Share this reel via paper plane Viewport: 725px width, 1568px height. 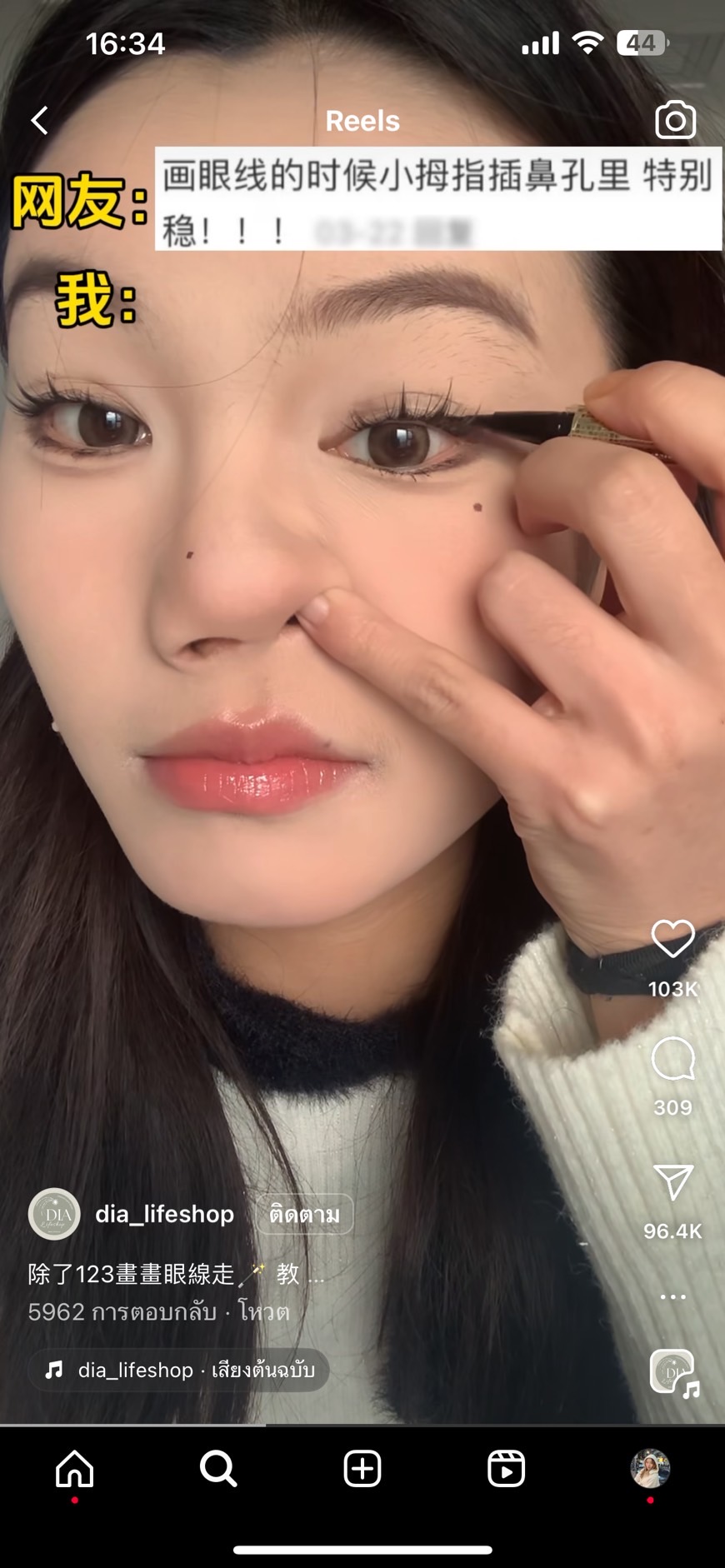[x=672, y=1182]
